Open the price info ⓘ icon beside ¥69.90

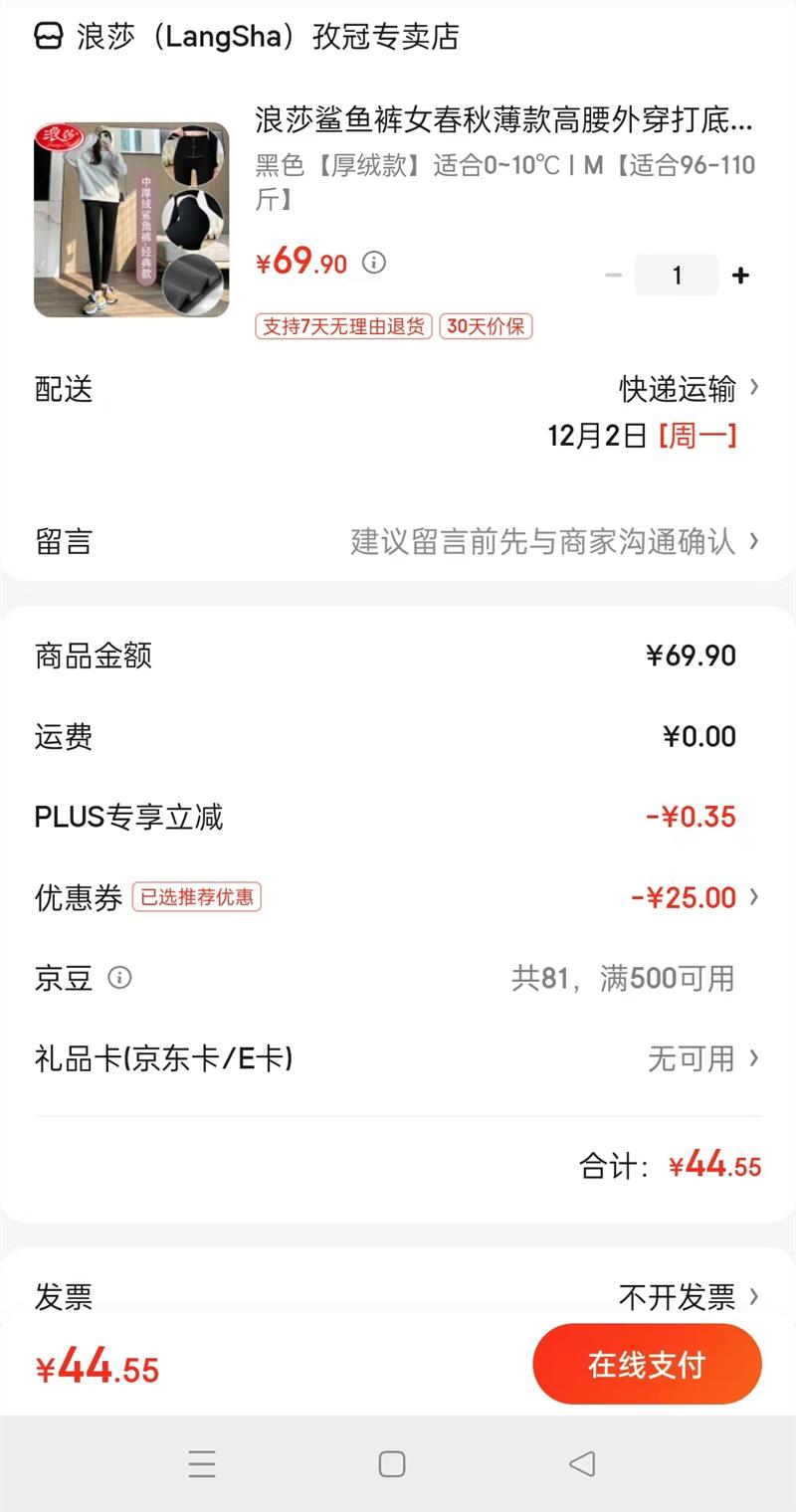click(x=373, y=264)
